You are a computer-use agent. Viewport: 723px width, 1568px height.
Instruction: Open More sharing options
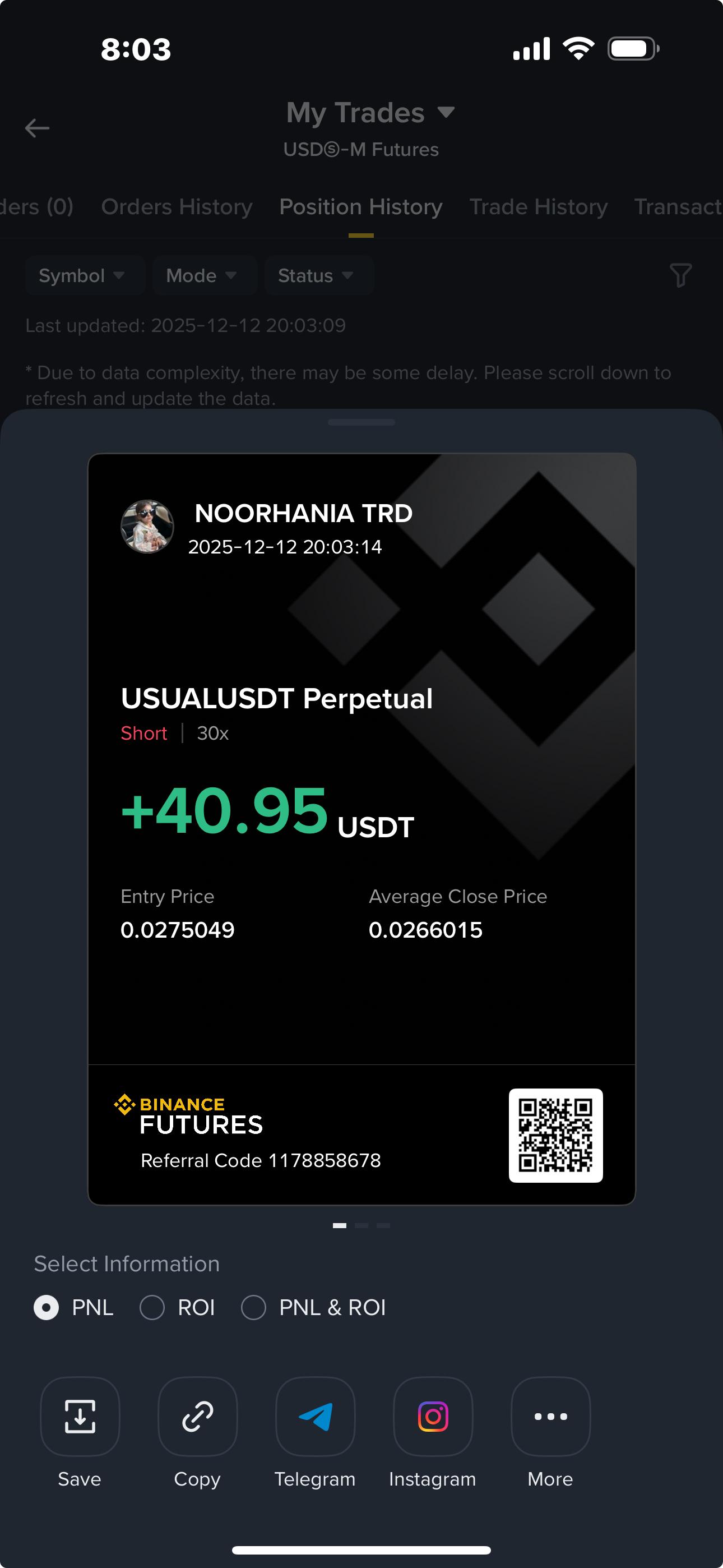coord(550,1417)
